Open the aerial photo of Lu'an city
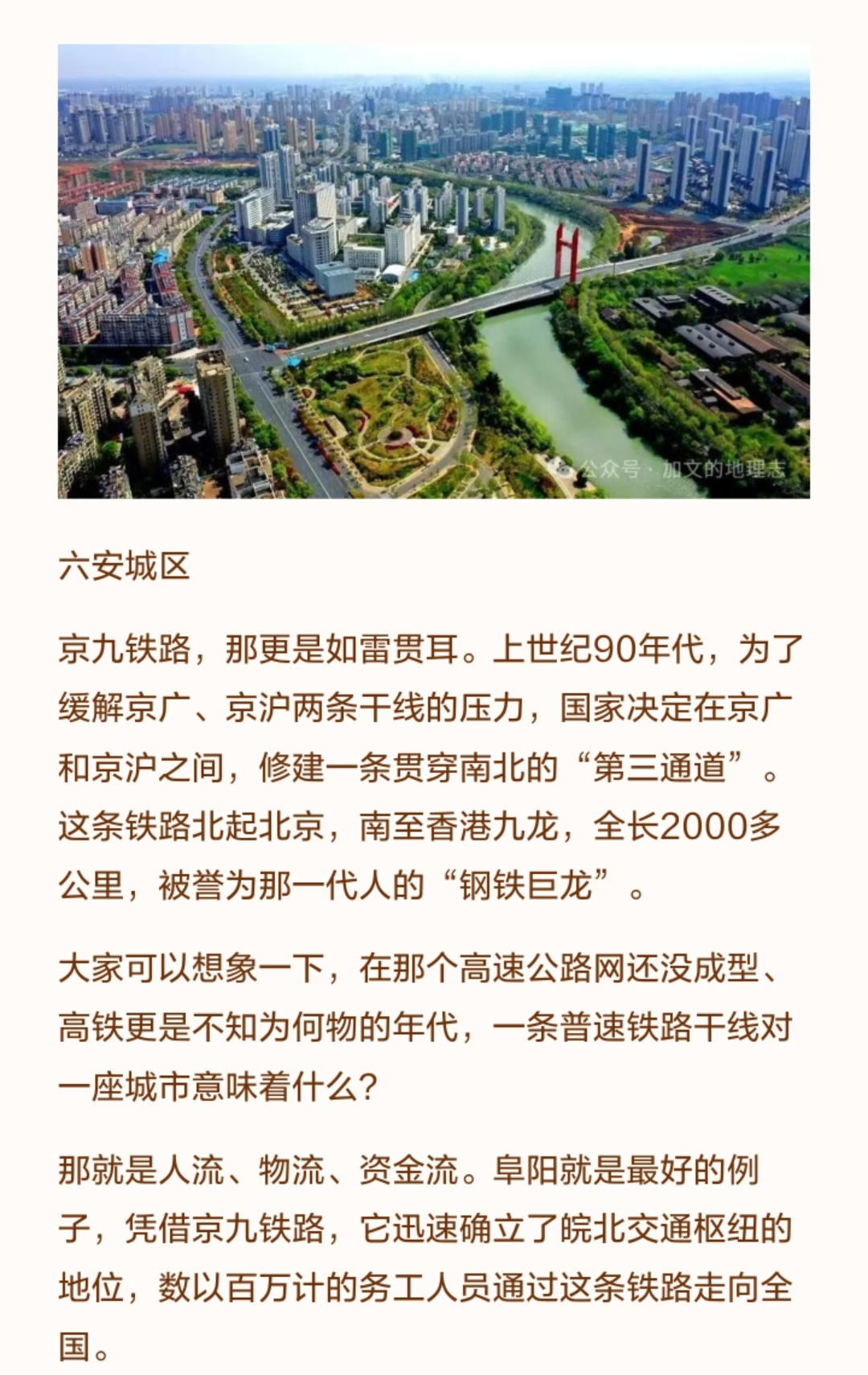 coord(433,272)
